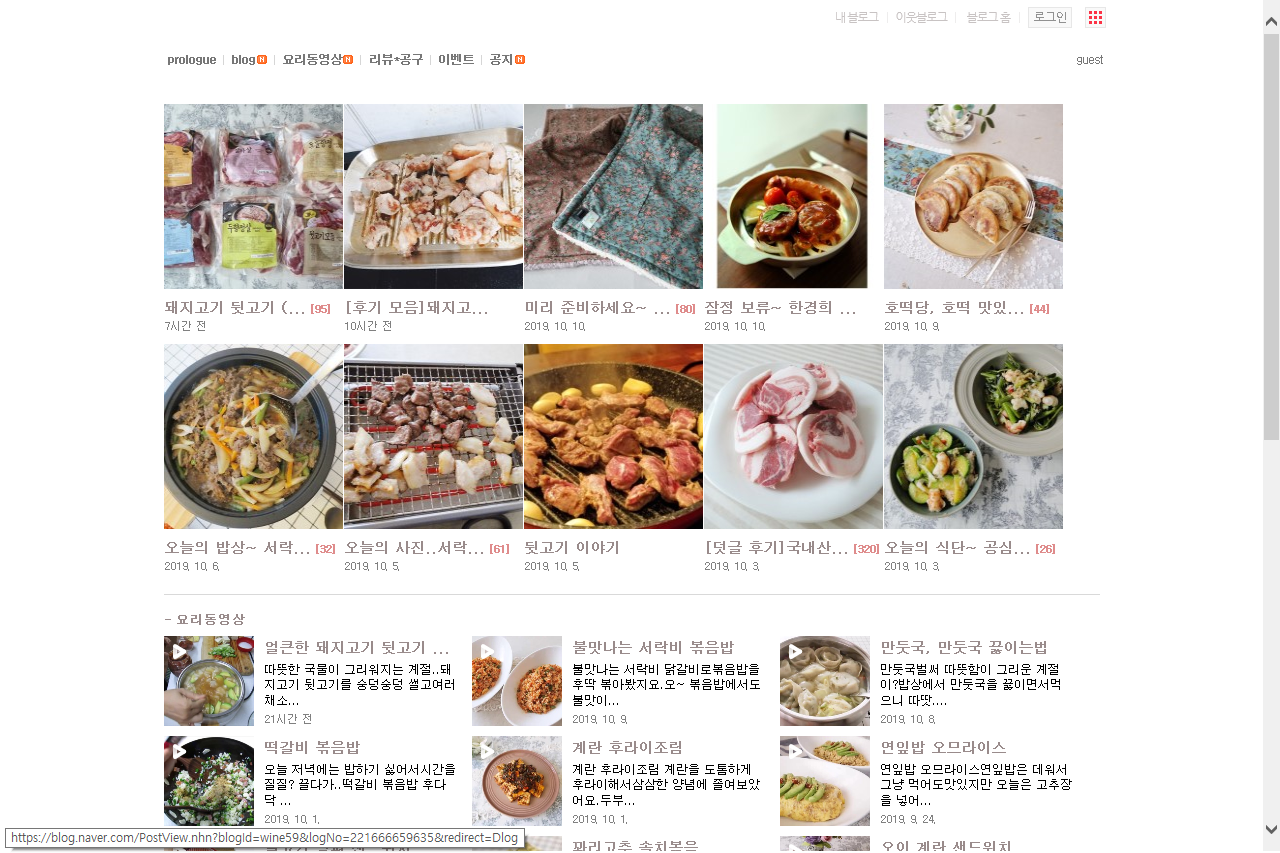Screen dimensions: 1280x853
Task: Go to 블로그홈 link
Action: [x=988, y=17]
